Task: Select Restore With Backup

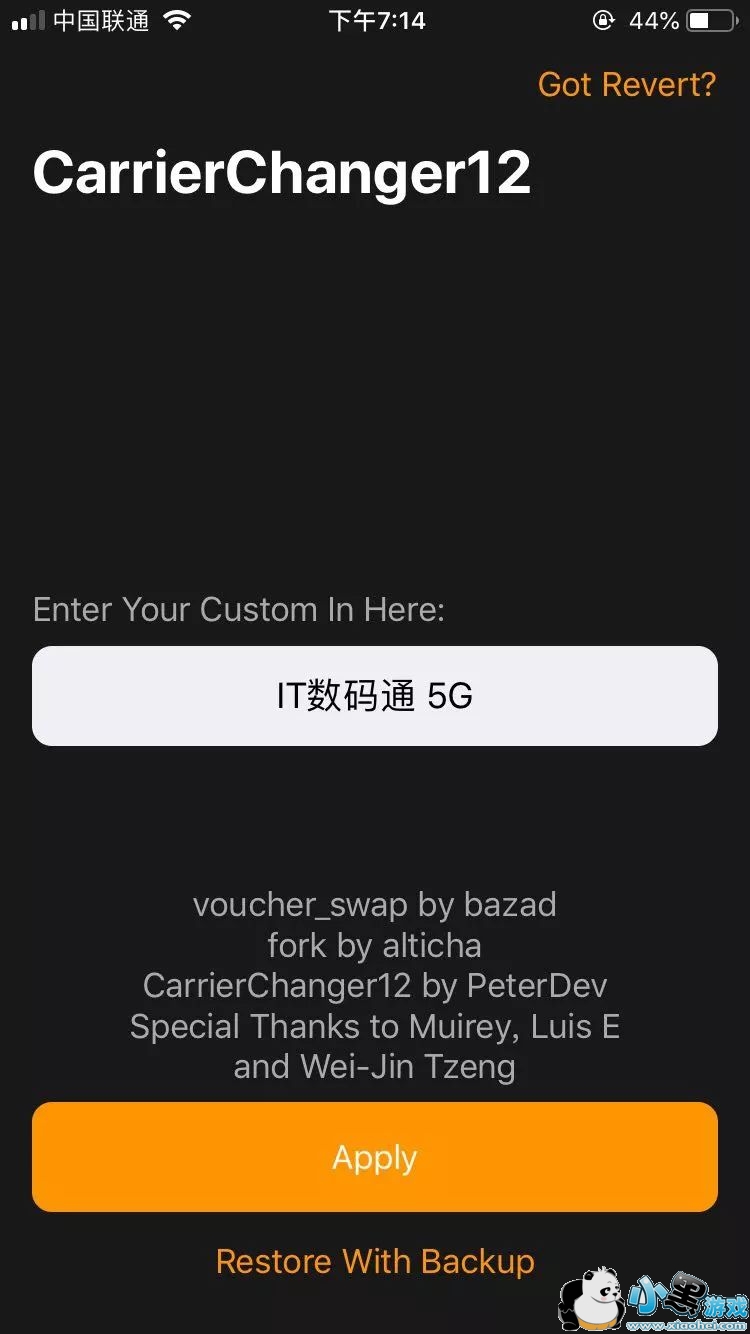Action: pyautogui.click(x=375, y=1261)
